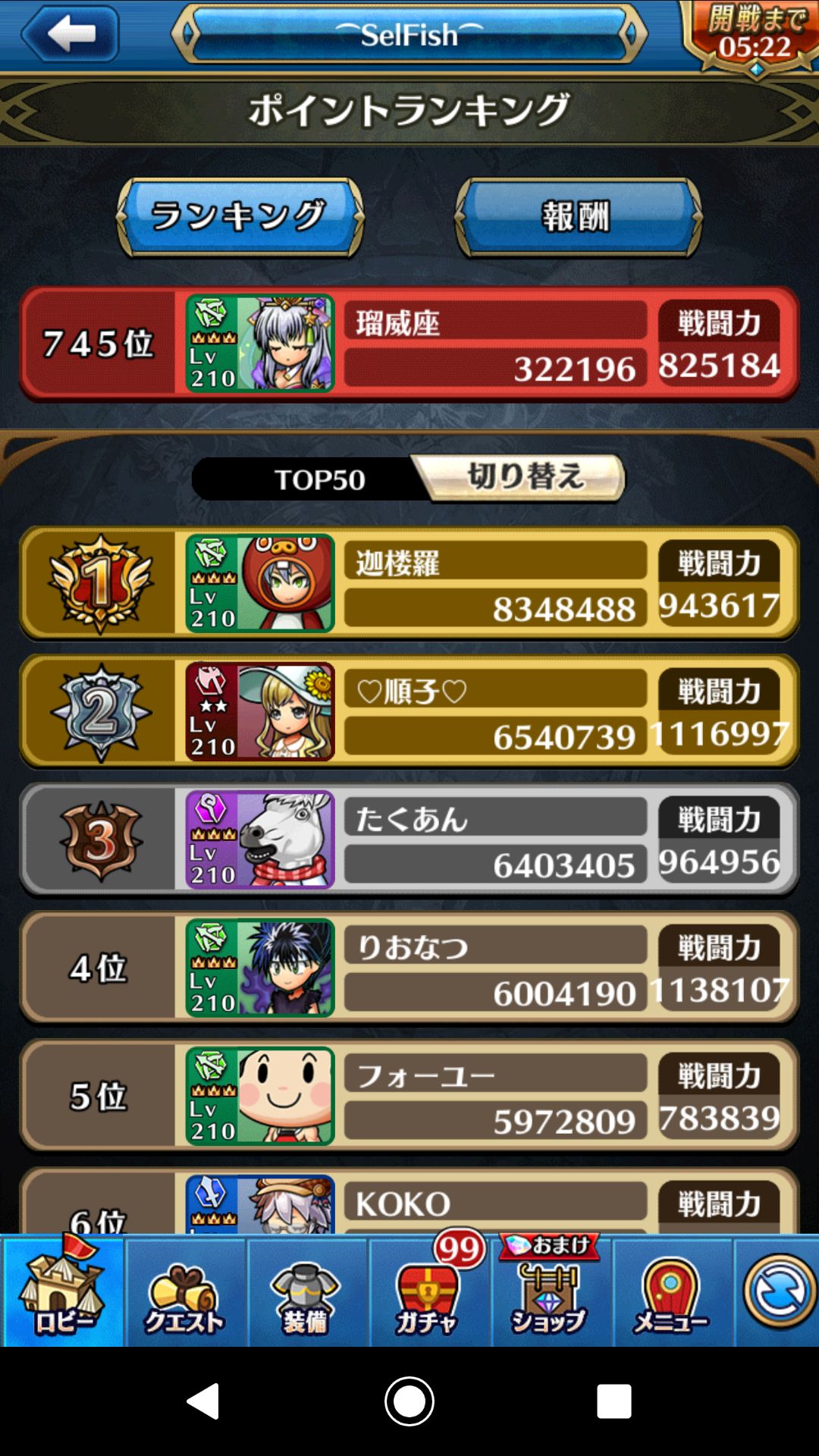819x1456 pixels.
Task: Open fourth place player りおなつ
Action: coord(409,968)
